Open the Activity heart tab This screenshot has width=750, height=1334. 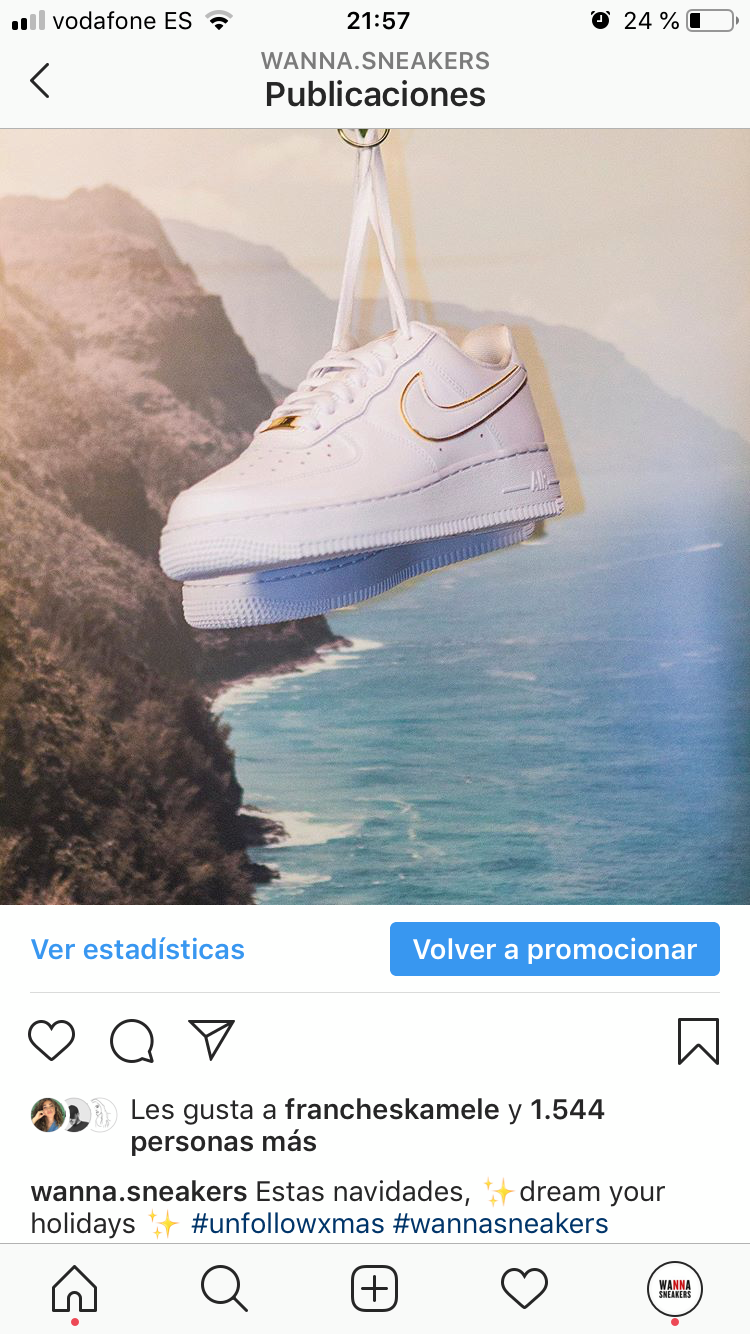[x=525, y=1289]
